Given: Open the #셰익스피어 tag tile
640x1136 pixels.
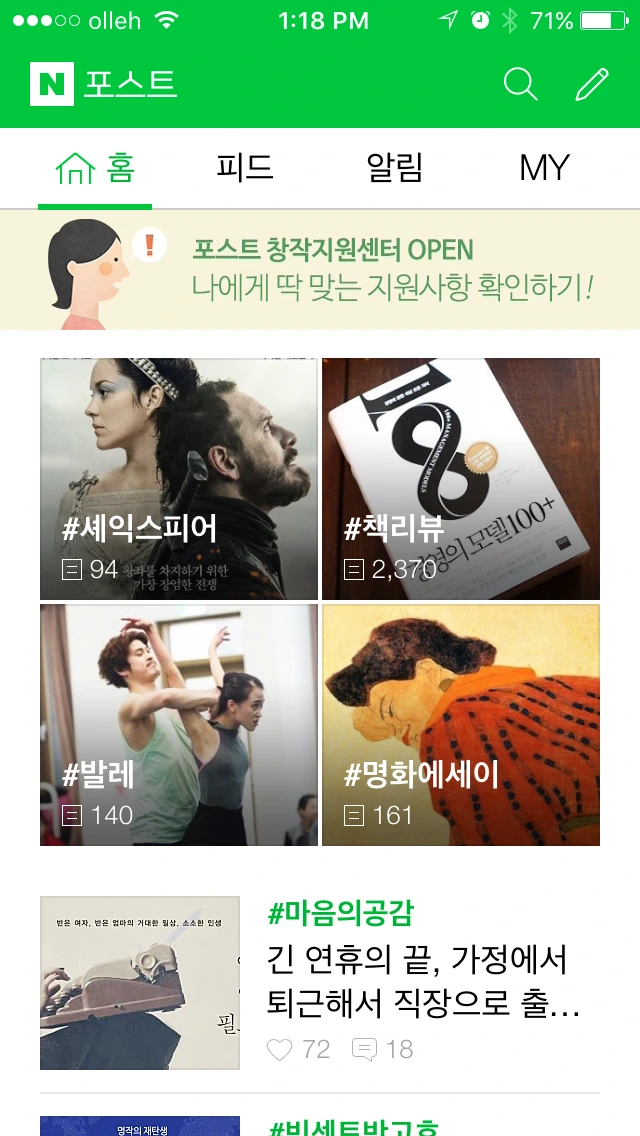Looking at the screenshot, I should pos(179,479).
